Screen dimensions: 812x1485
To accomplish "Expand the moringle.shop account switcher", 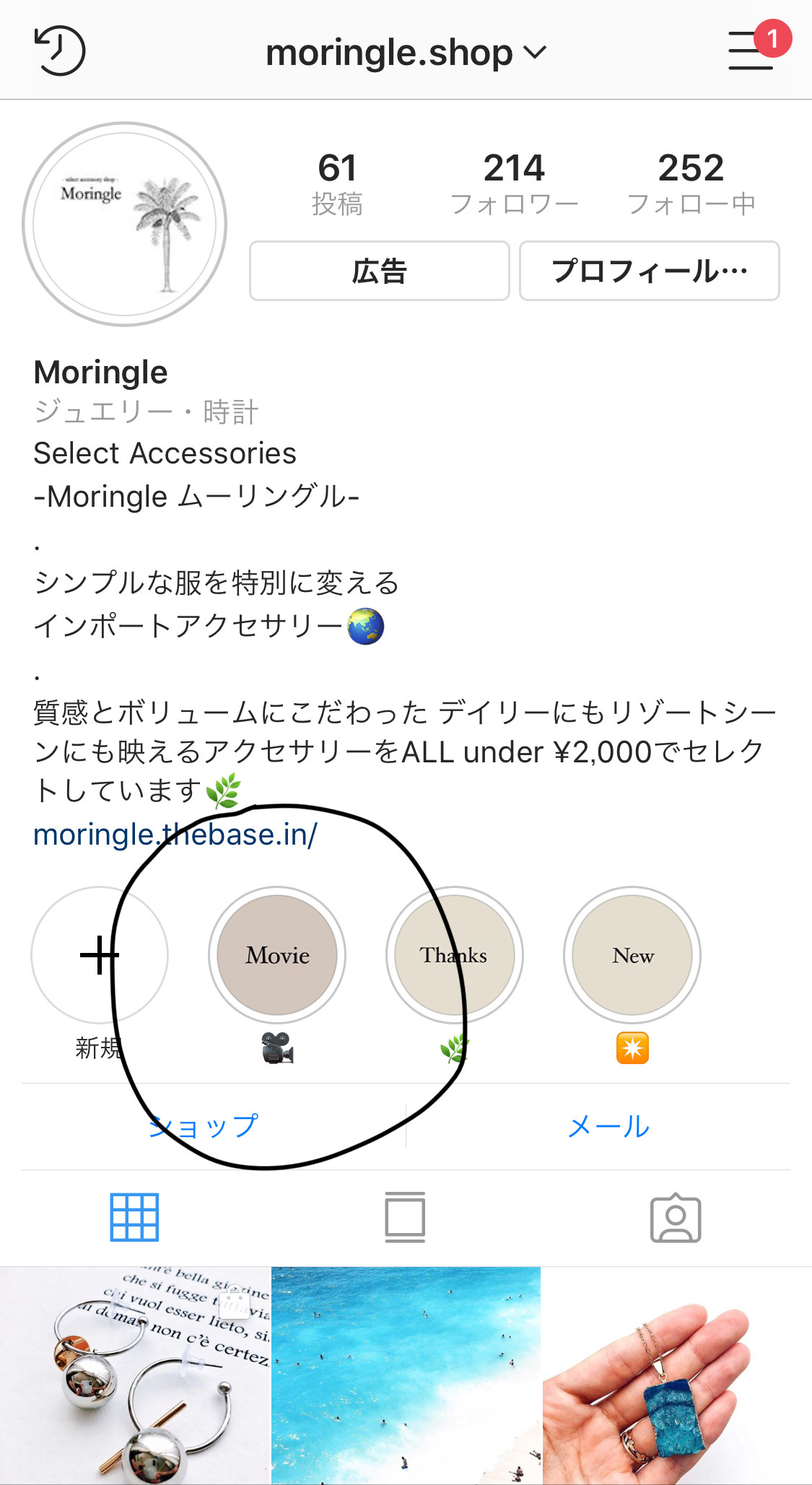I will [x=406, y=53].
